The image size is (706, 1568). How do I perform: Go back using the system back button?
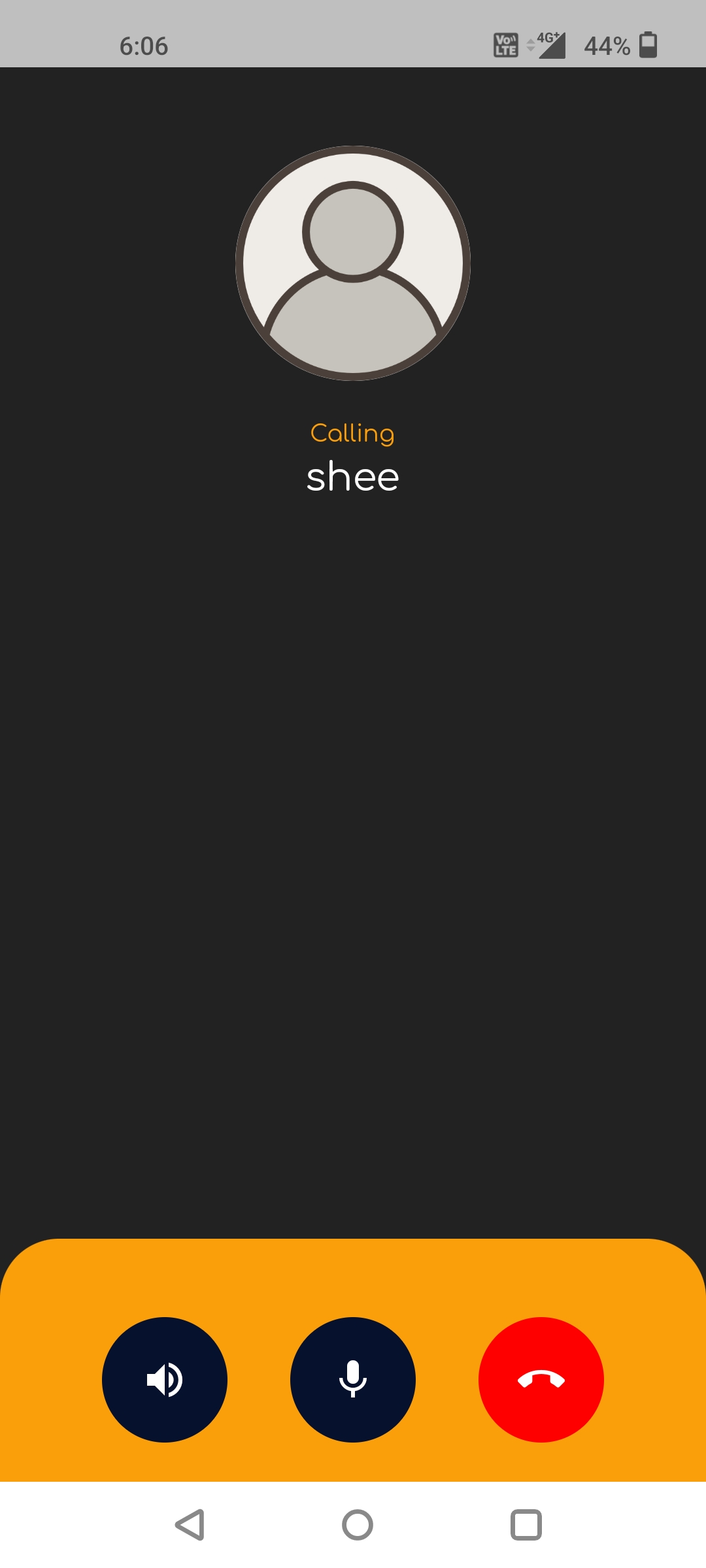coord(190,1525)
